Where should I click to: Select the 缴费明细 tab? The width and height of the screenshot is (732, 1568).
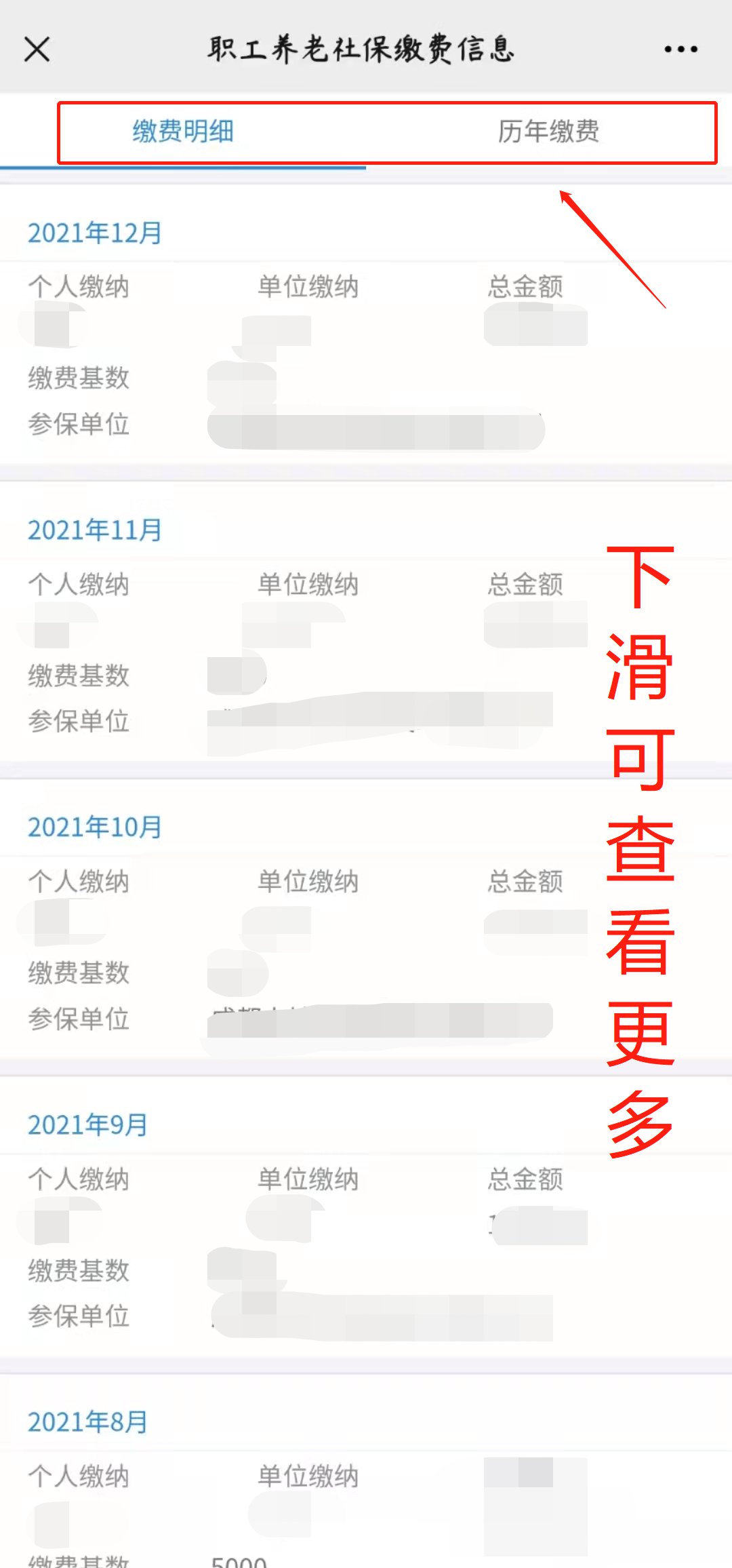tap(183, 132)
